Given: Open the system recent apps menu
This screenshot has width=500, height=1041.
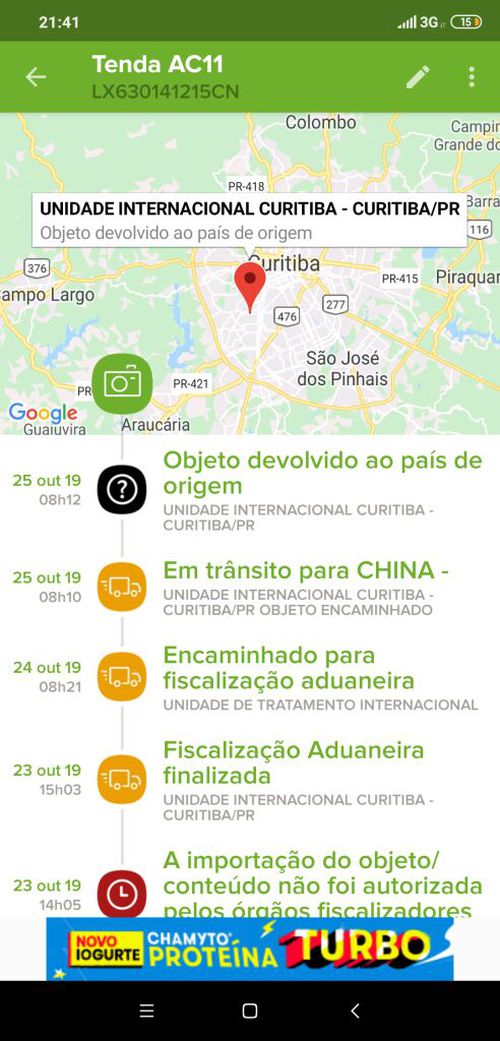Looking at the screenshot, I should (x=147, y=1011).
